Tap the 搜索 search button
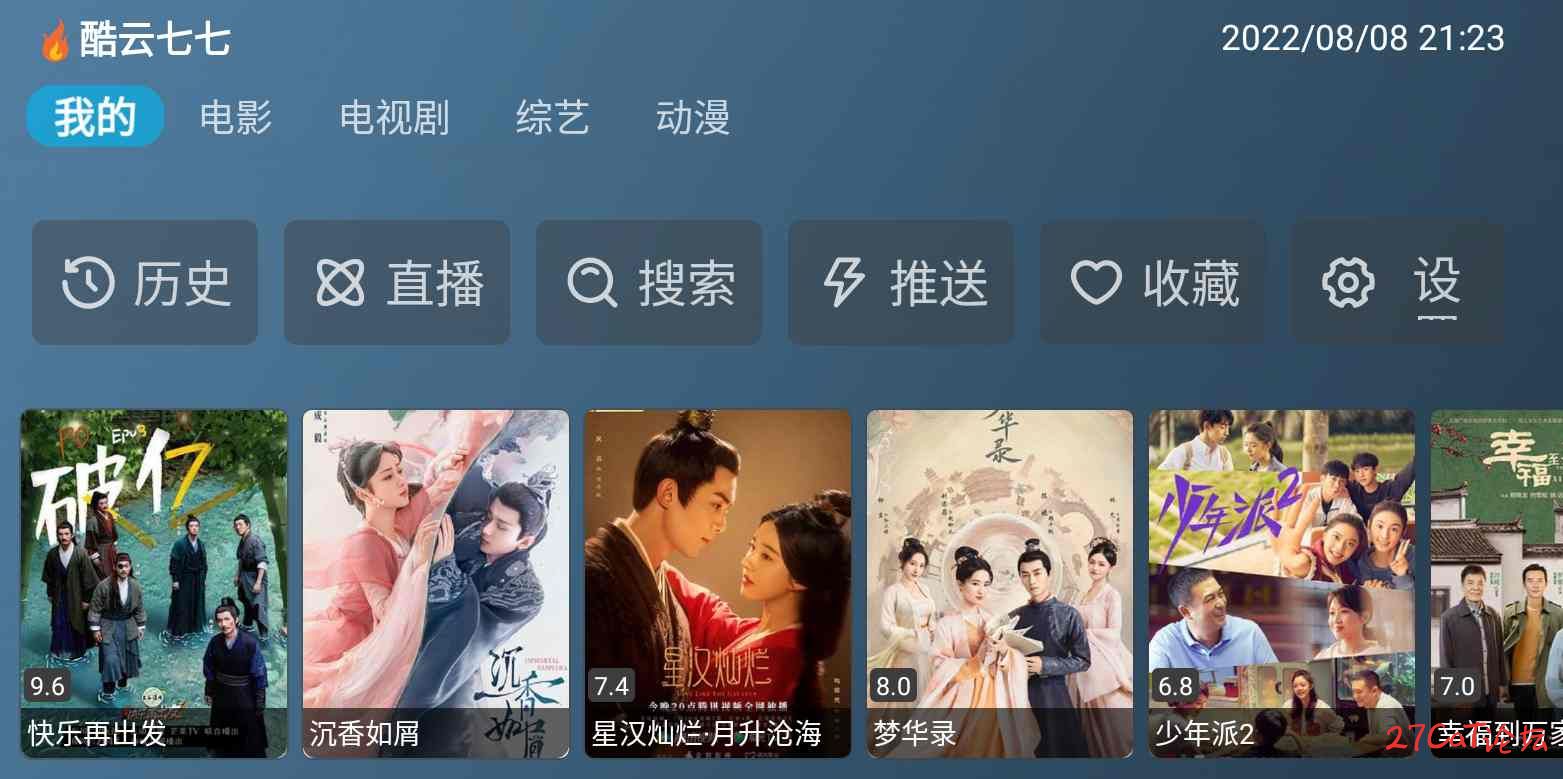 click(649, 283)
